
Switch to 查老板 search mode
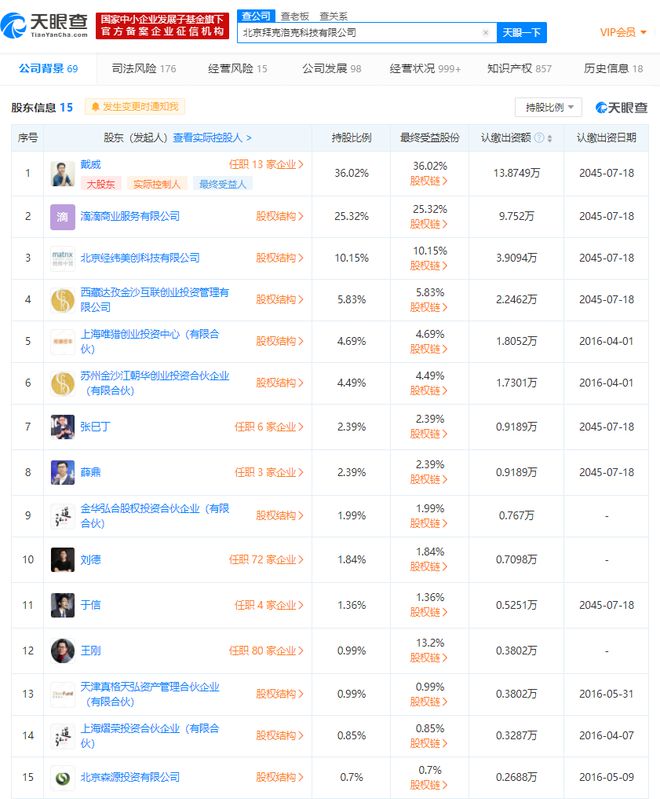(294, 16)
